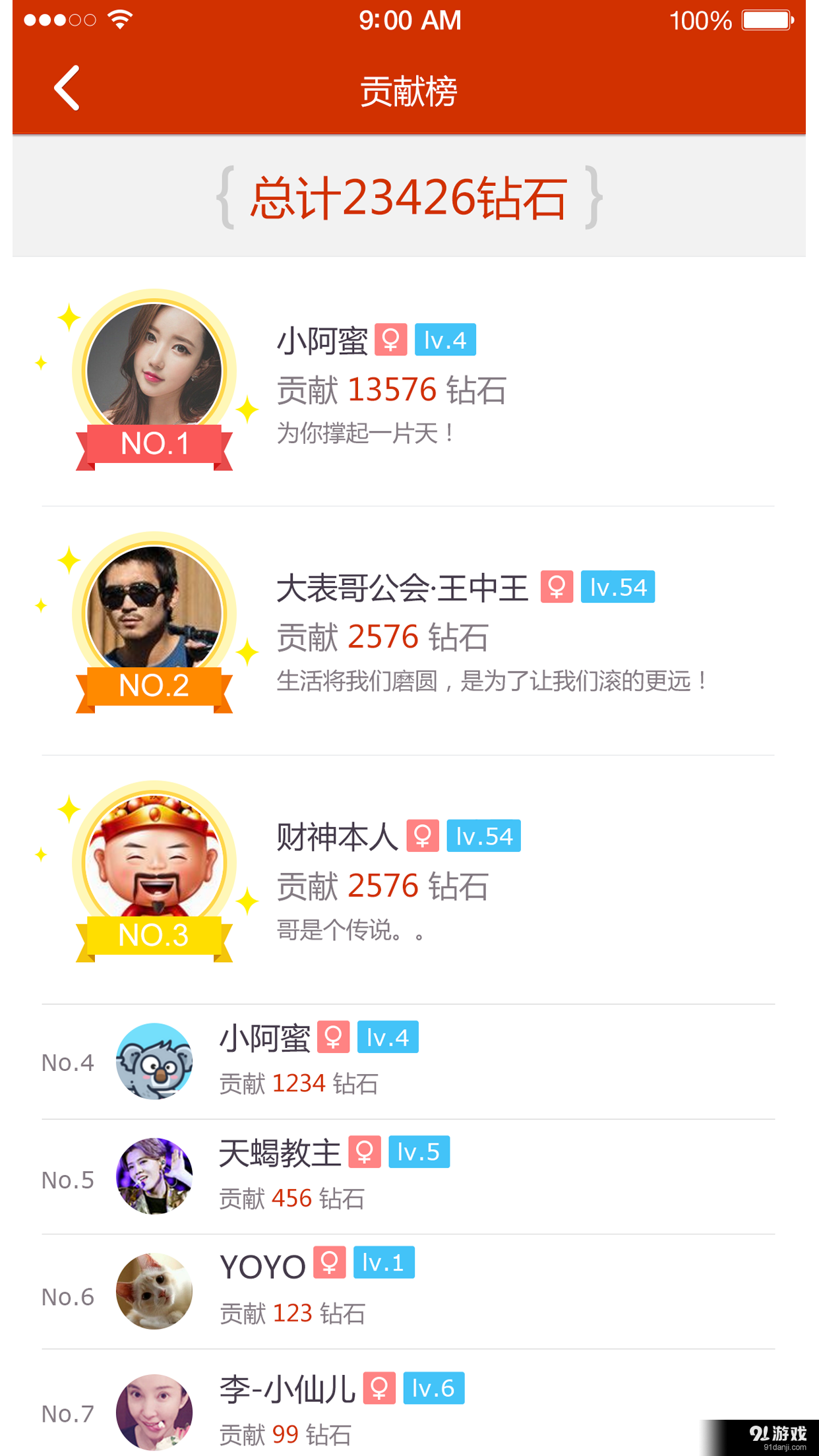This screenshot has width=819, height=1456.
Task: Tap the gender icon beside 天蝎教主
Action: (x=365, y=1152)
